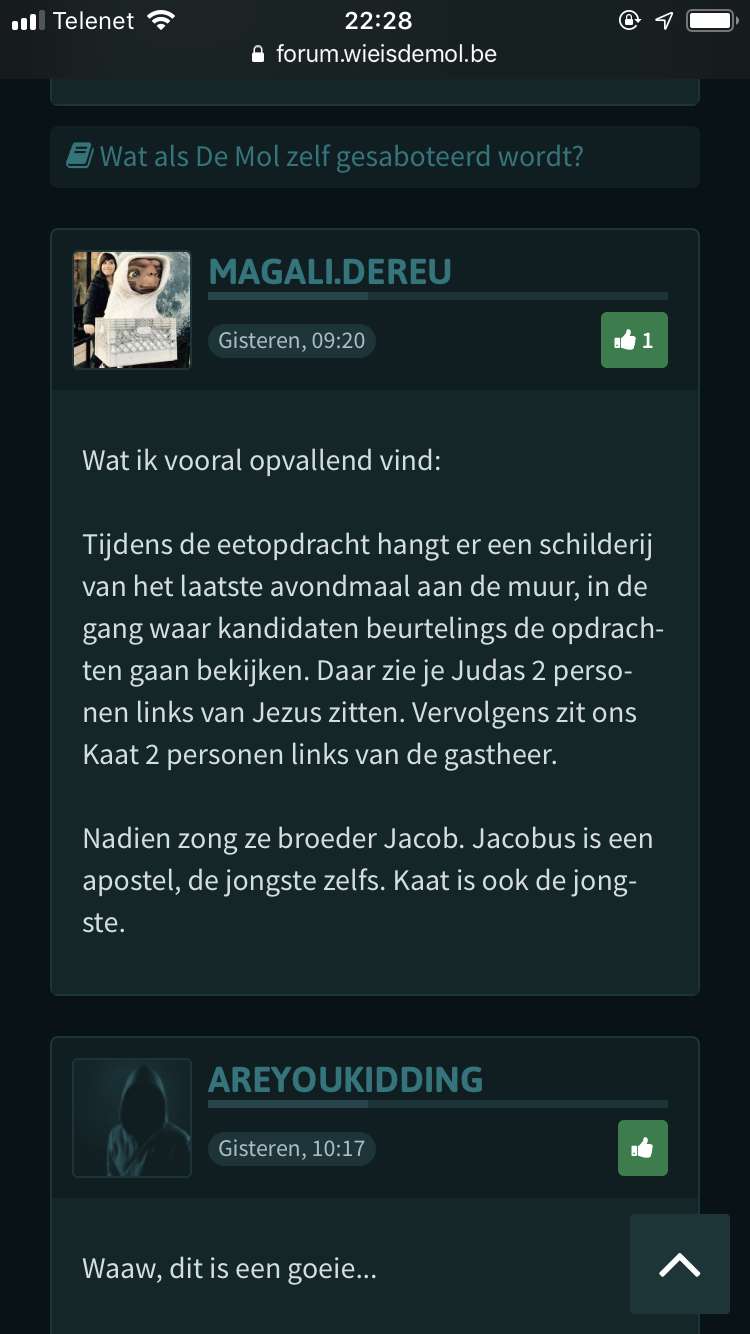The height and width of the screenshot is (1334, 750).
Task: Open AREYOUKIDDING's profile via username
Action: click(346, 1079)
